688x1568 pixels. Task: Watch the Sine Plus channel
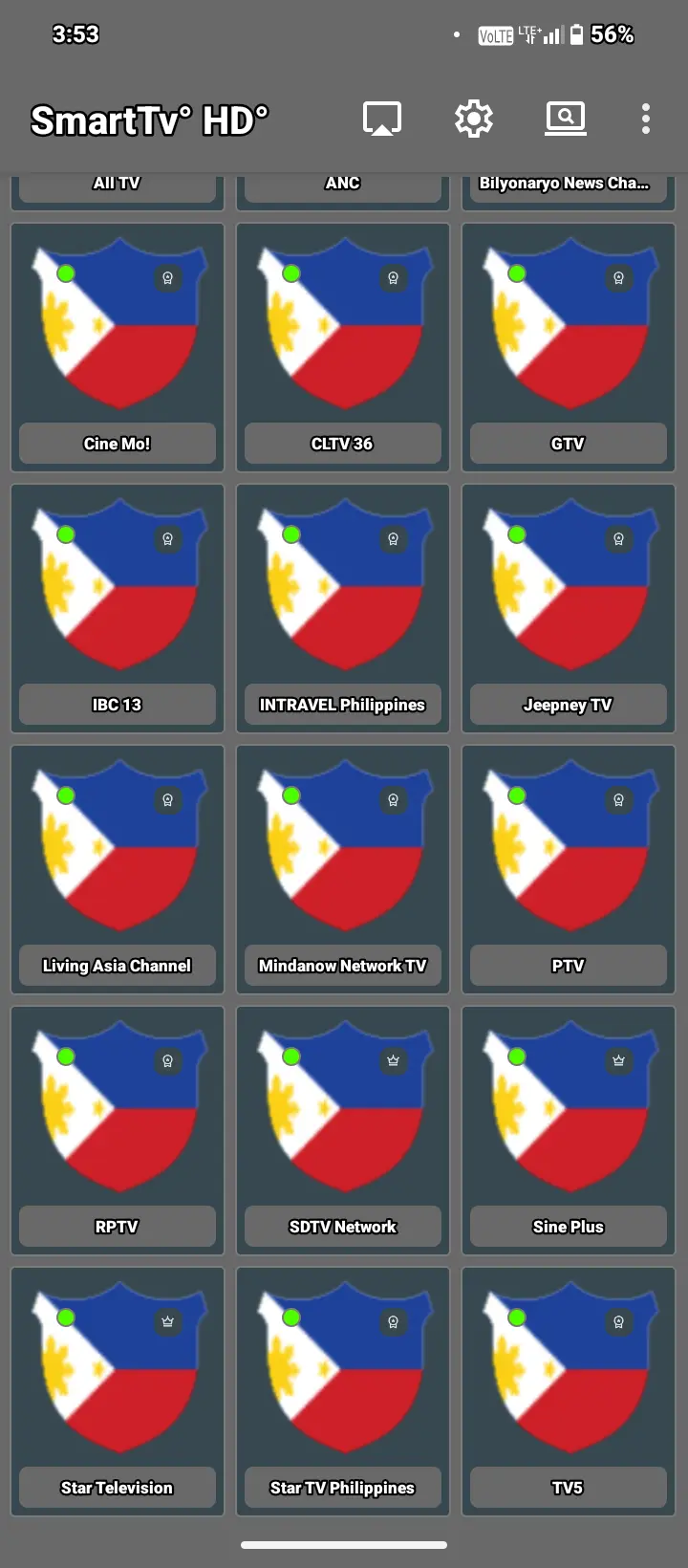point(569,1130)
